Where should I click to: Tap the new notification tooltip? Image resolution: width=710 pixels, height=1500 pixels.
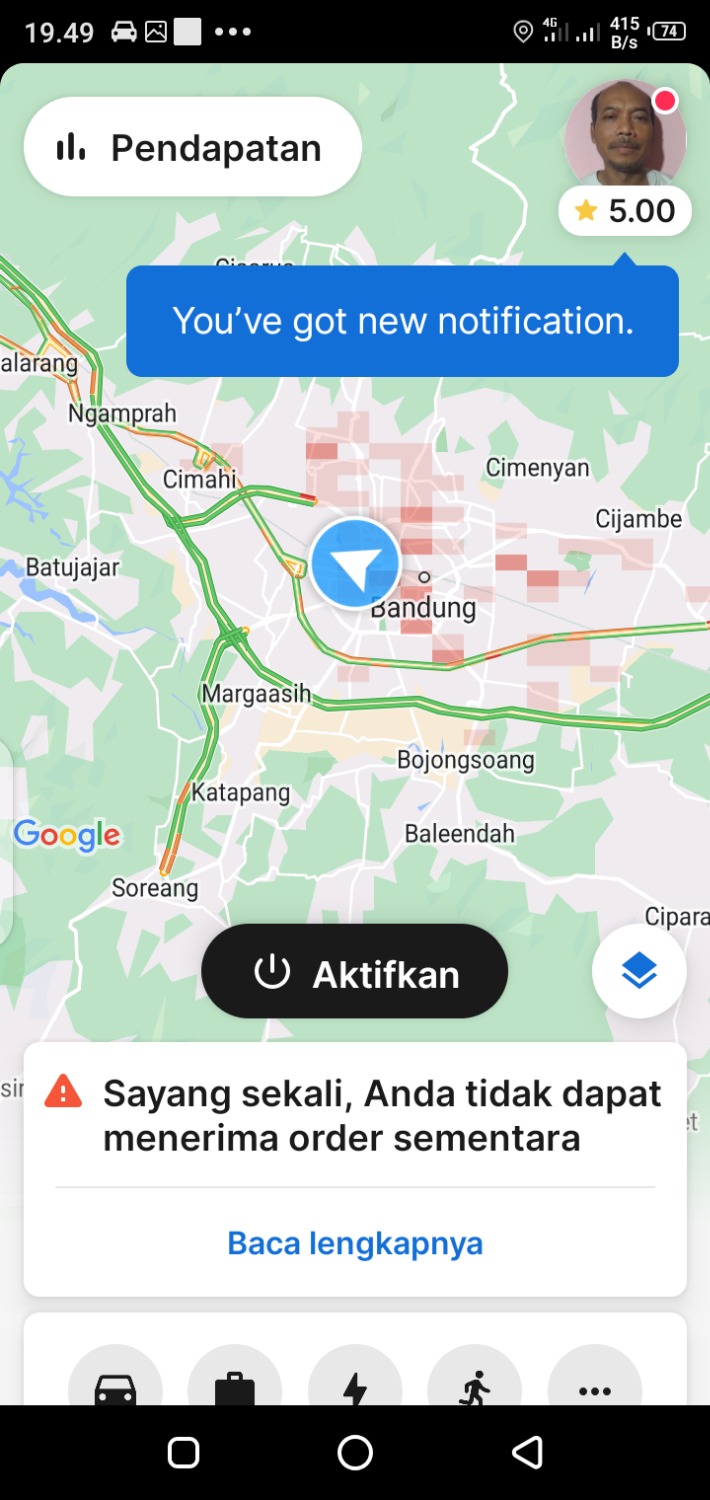point(402,321)
